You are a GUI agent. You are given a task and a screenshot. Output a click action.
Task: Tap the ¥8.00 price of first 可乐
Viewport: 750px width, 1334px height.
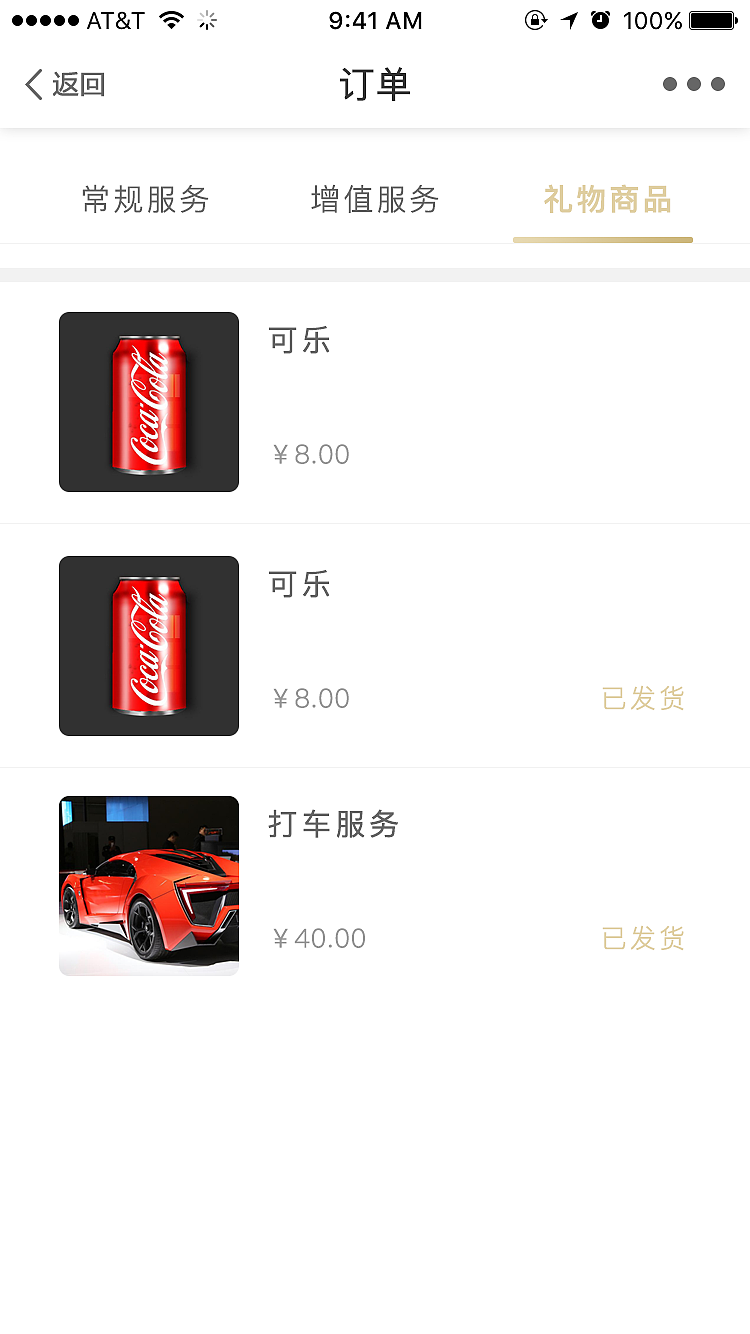312,454
